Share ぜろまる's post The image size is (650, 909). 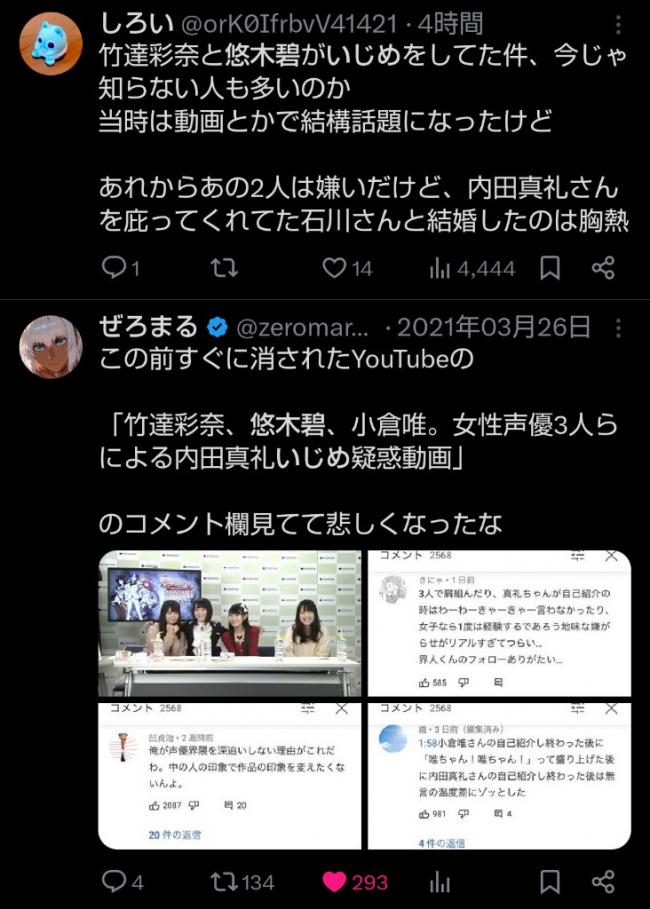point(602,882)
